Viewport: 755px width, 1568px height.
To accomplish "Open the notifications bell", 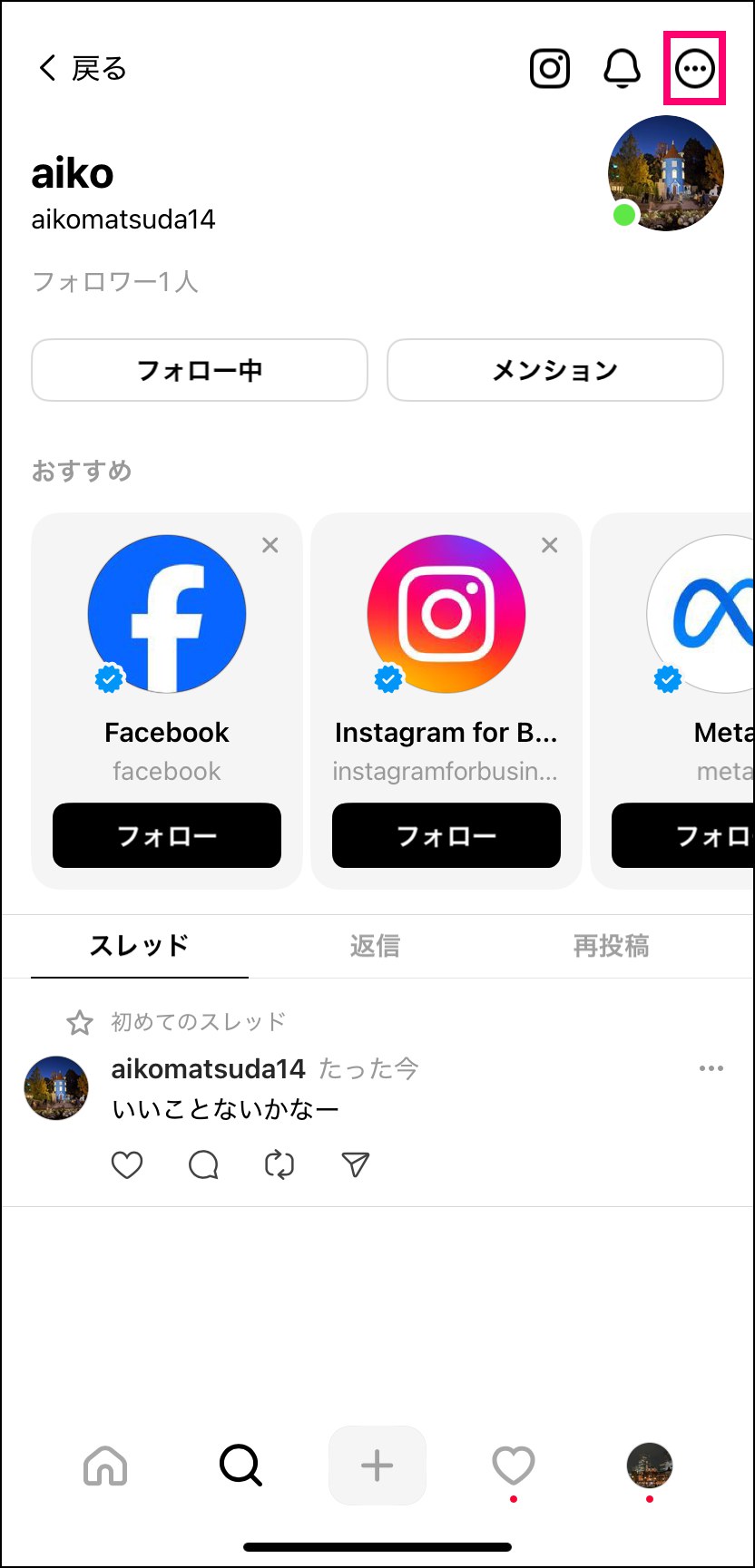I will click(622, 68).
